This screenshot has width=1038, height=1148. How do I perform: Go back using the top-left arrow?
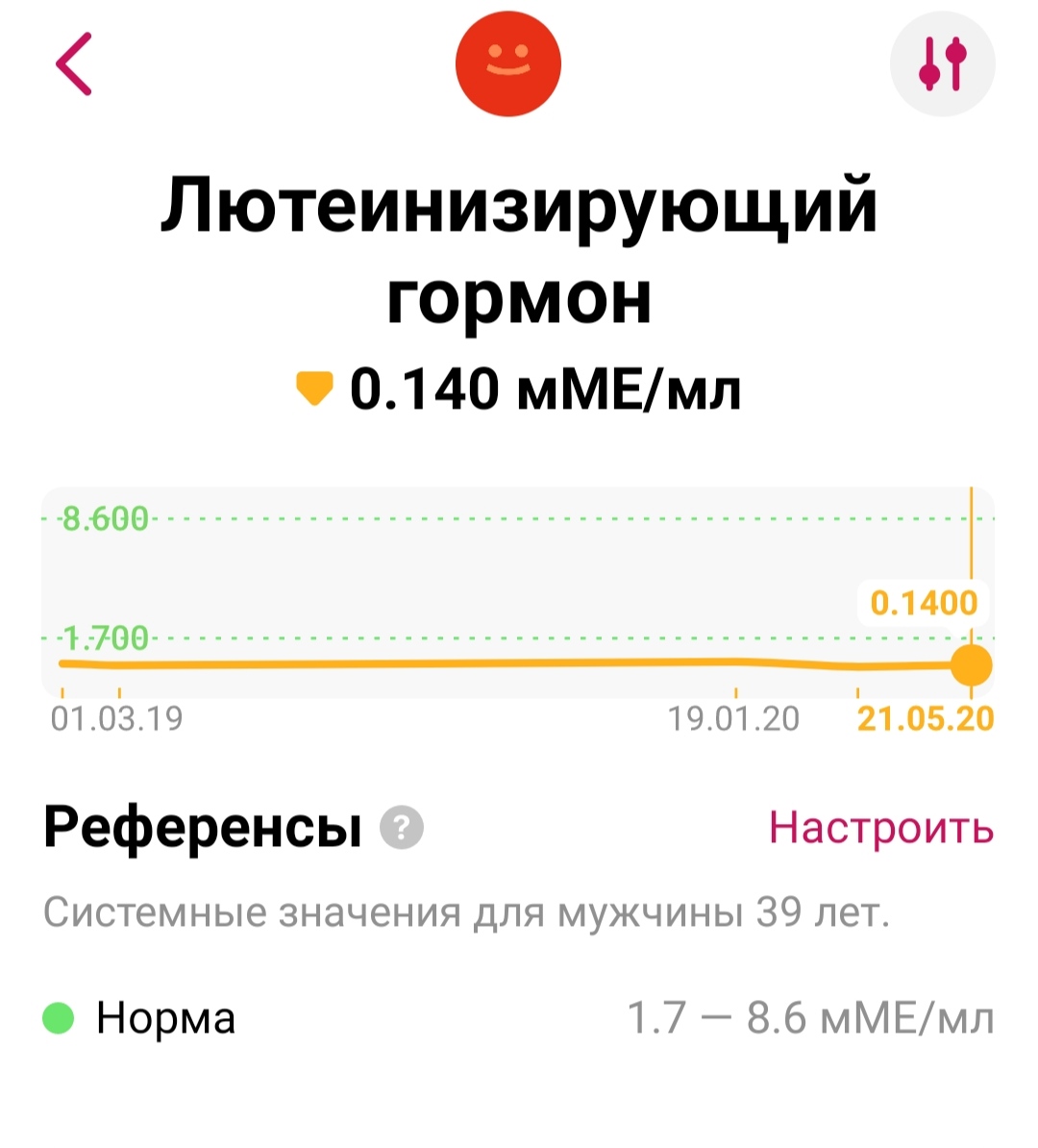pos(74,64)
